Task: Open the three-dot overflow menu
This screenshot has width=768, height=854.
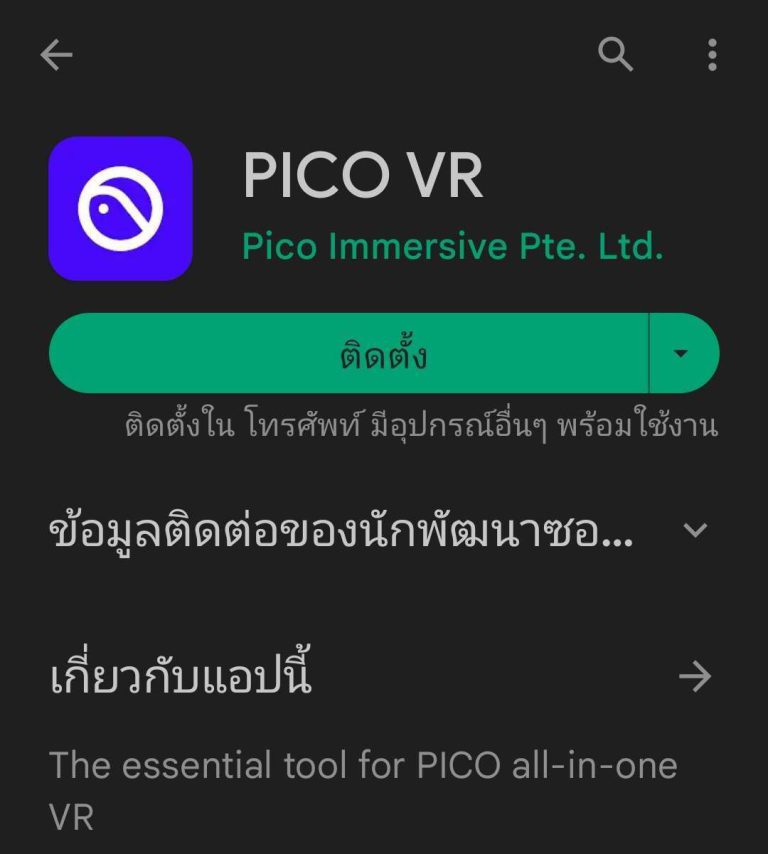Action: point(712,55)
